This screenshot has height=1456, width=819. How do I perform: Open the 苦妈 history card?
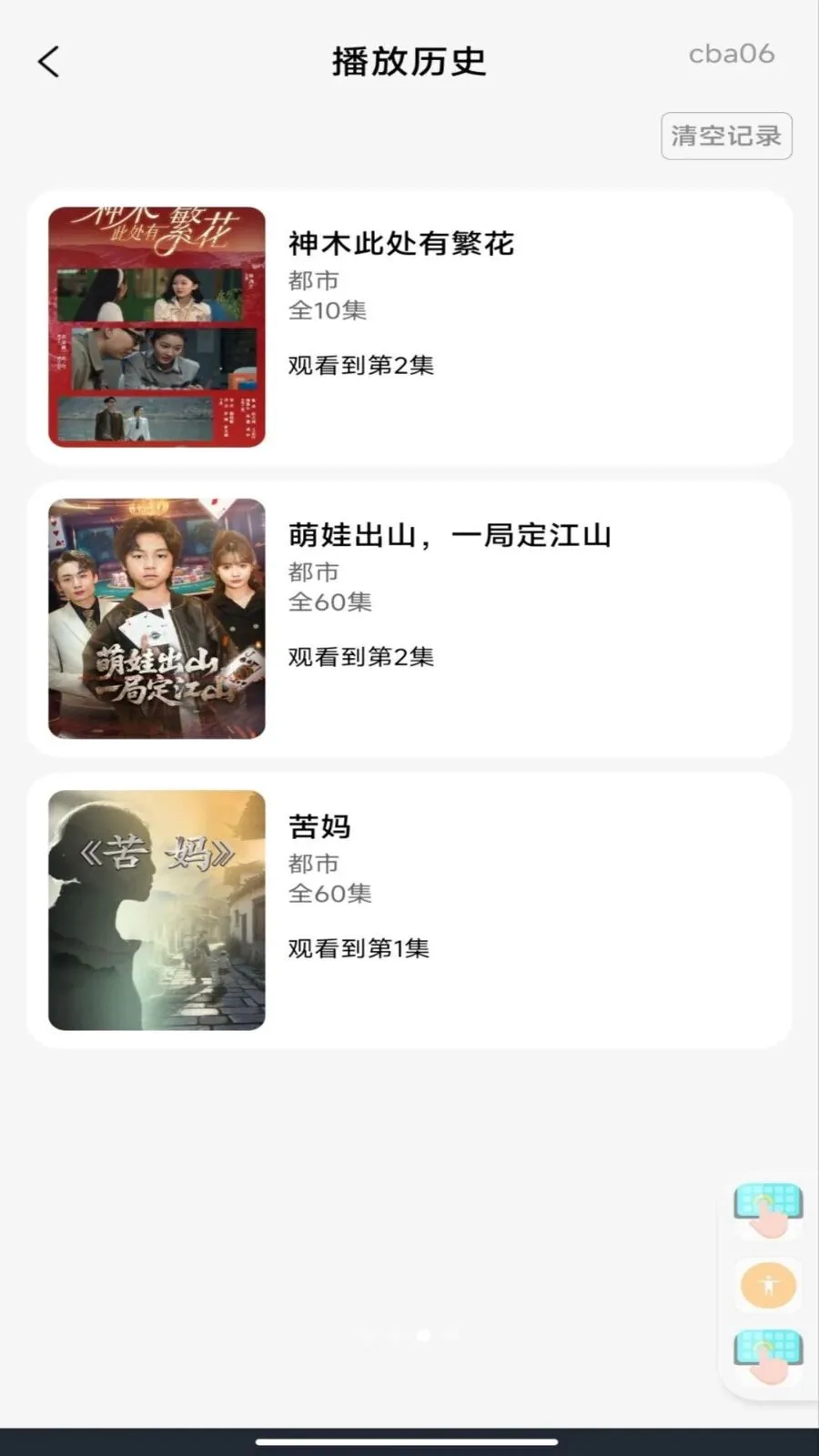[409, 910]
